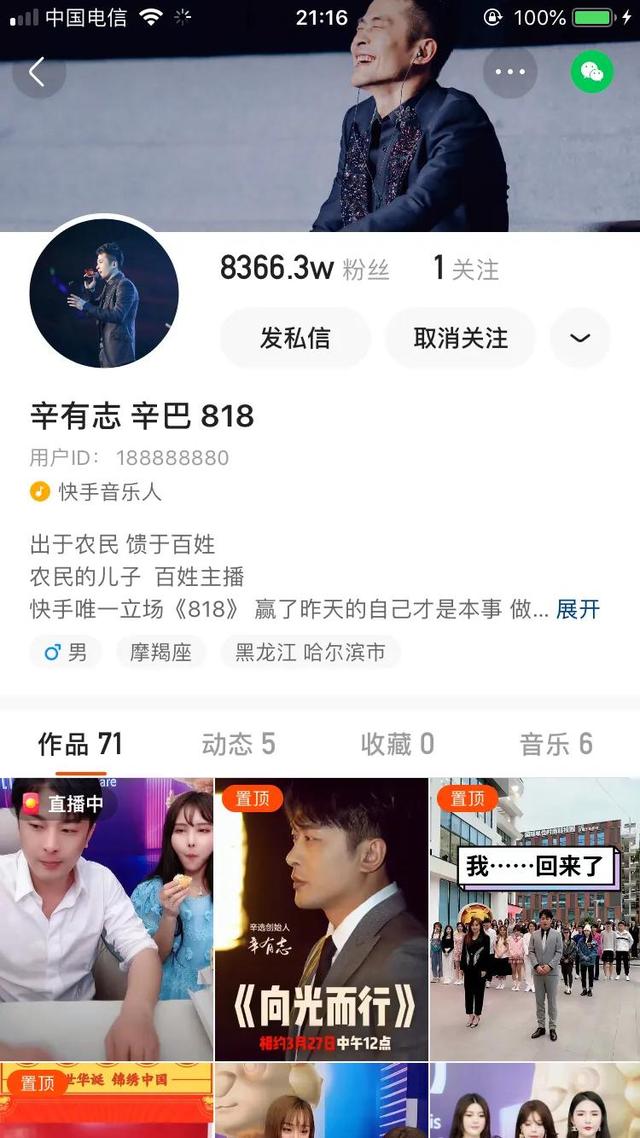View the 1 关注 following list
Screen dimensions: 640x1138
pyautogui.click(x=466, y=269)
